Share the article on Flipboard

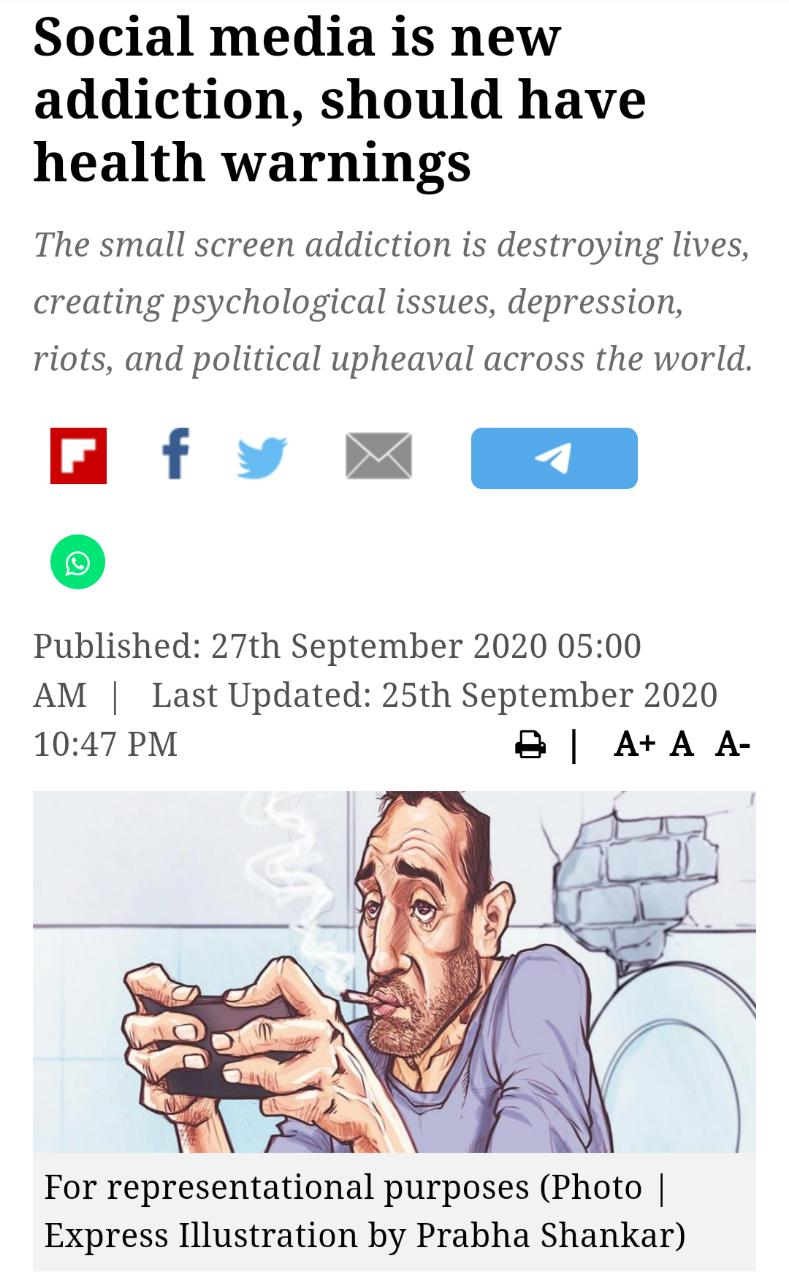[78, 456]
